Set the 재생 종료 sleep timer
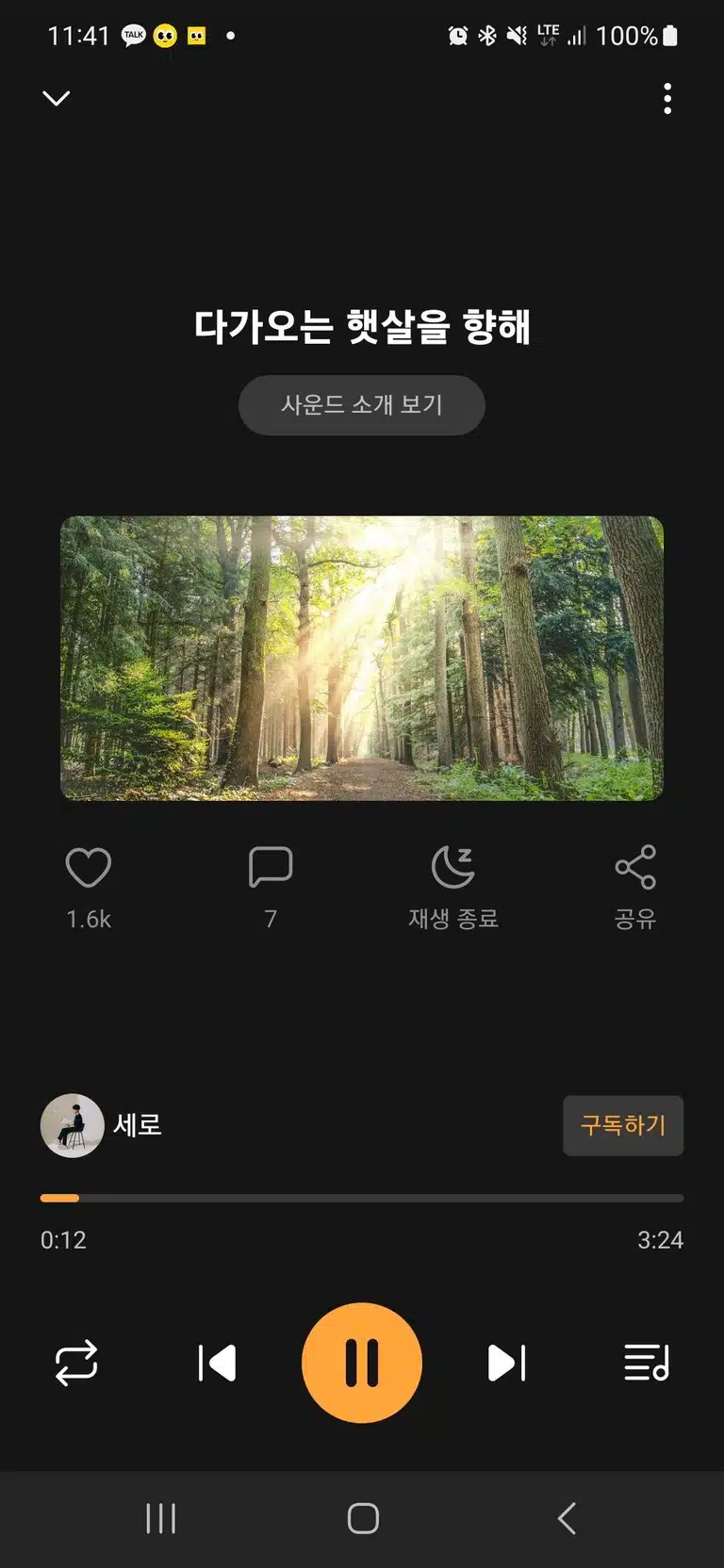The image size is (724, 1568). click(x=453, y=867)
